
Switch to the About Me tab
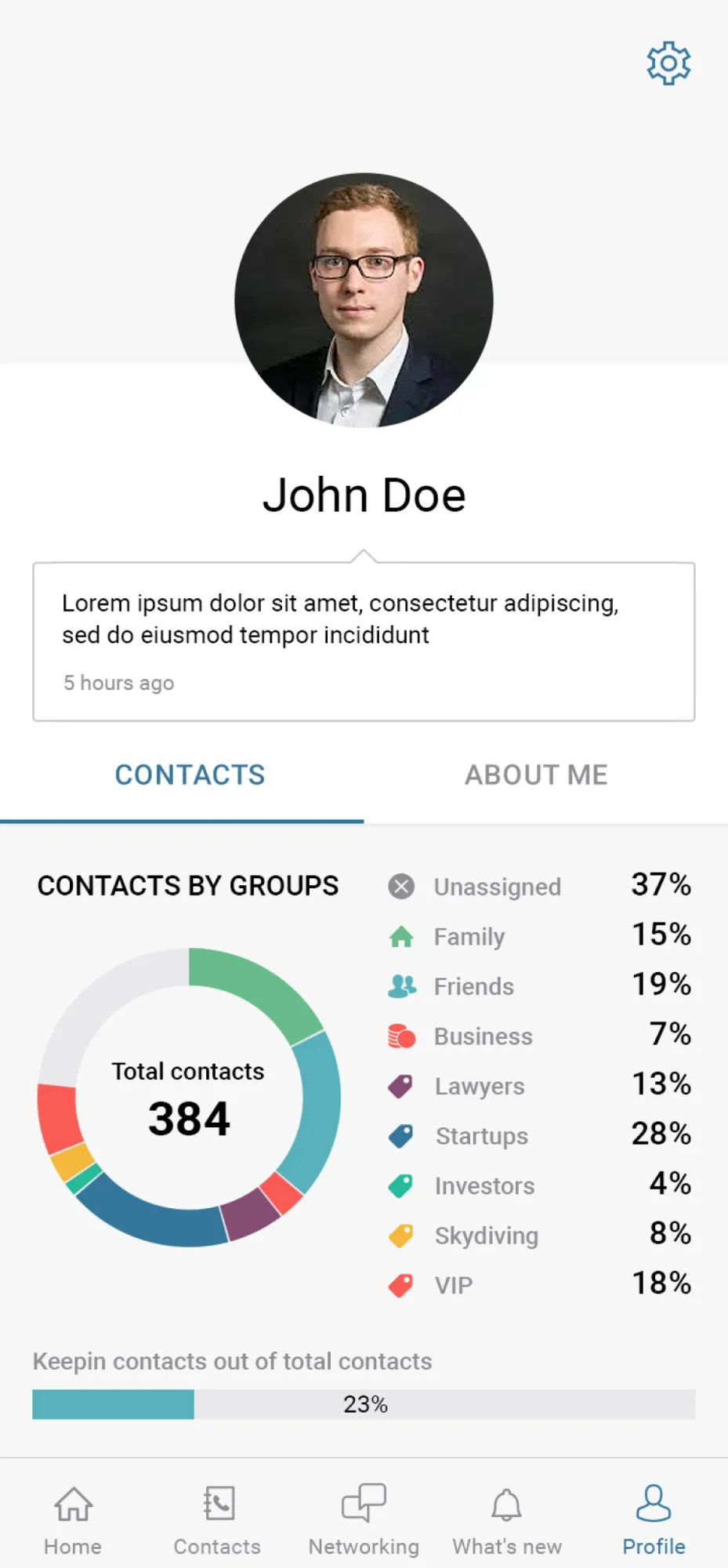point(536,775)
